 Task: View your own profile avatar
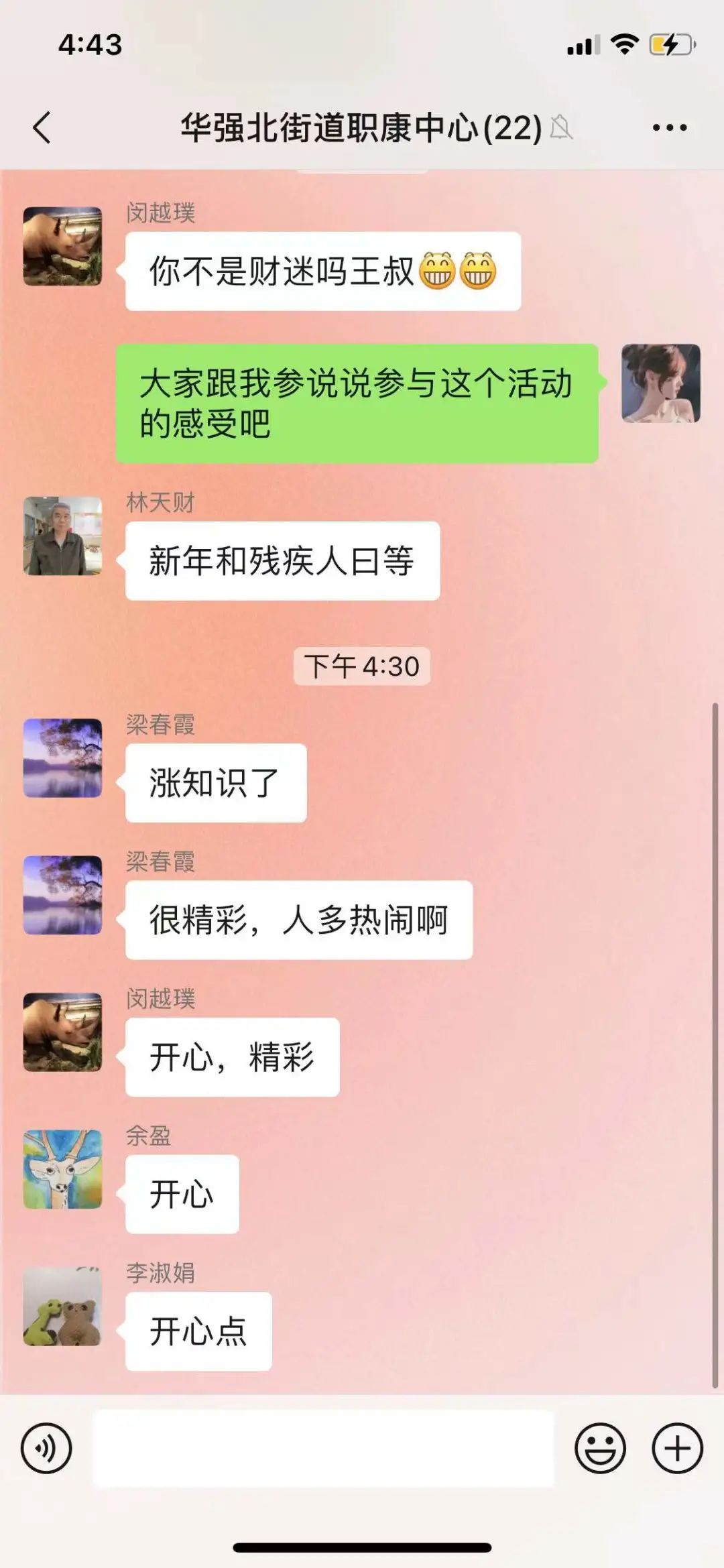pos(661,383)
